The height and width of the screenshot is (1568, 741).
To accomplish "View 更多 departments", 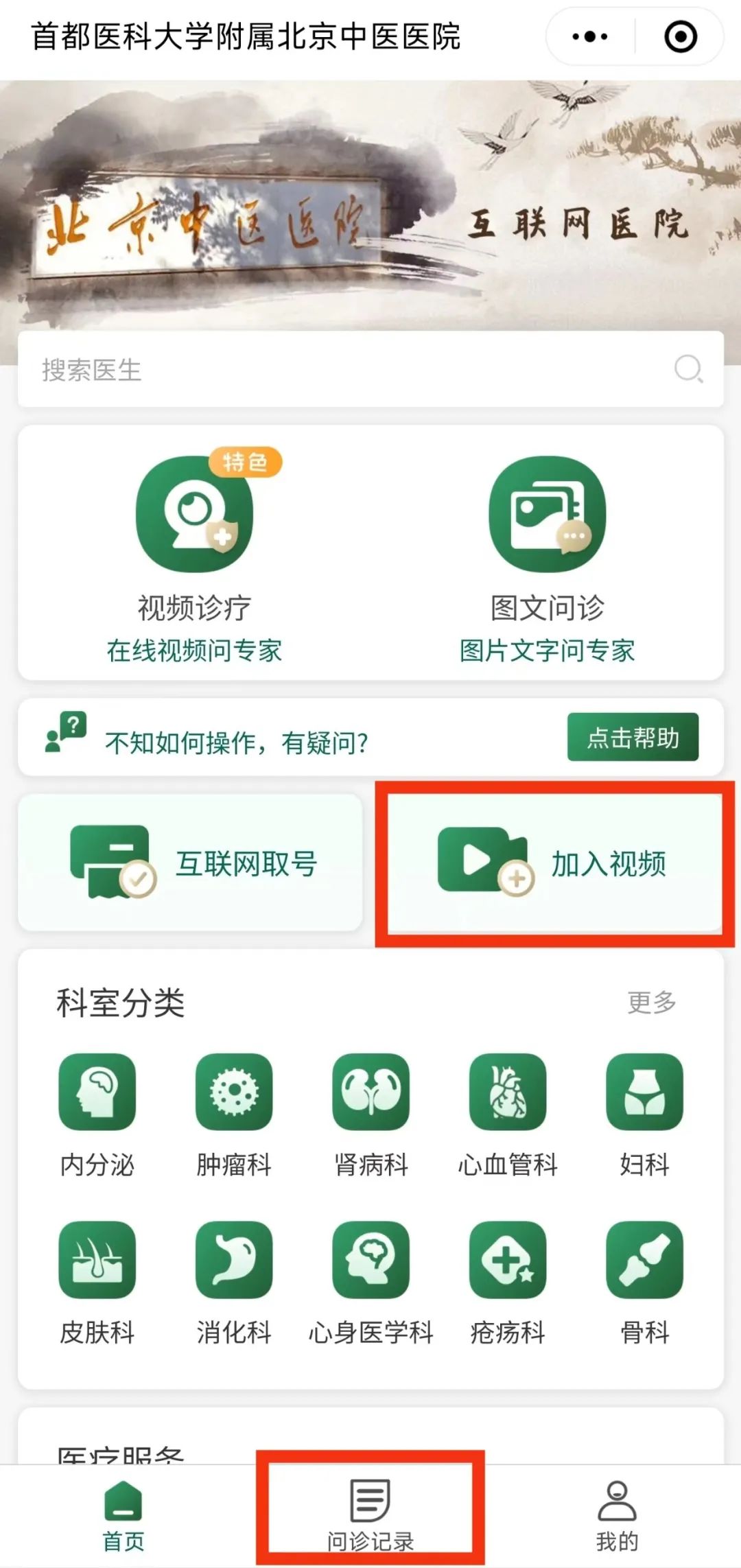I will pyautogui.click(x=651, y=1003).
